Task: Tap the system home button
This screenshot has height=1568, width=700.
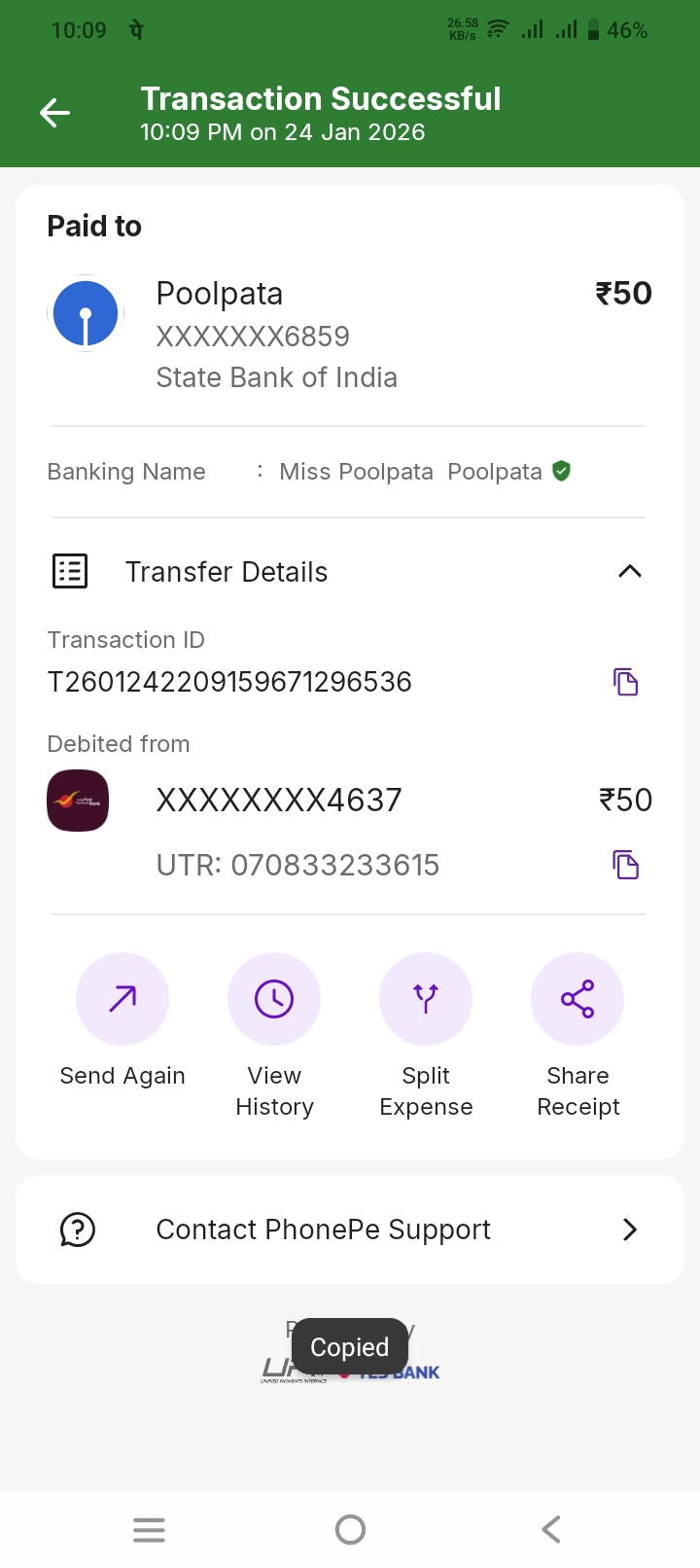Action: [x=350, y=1530]
